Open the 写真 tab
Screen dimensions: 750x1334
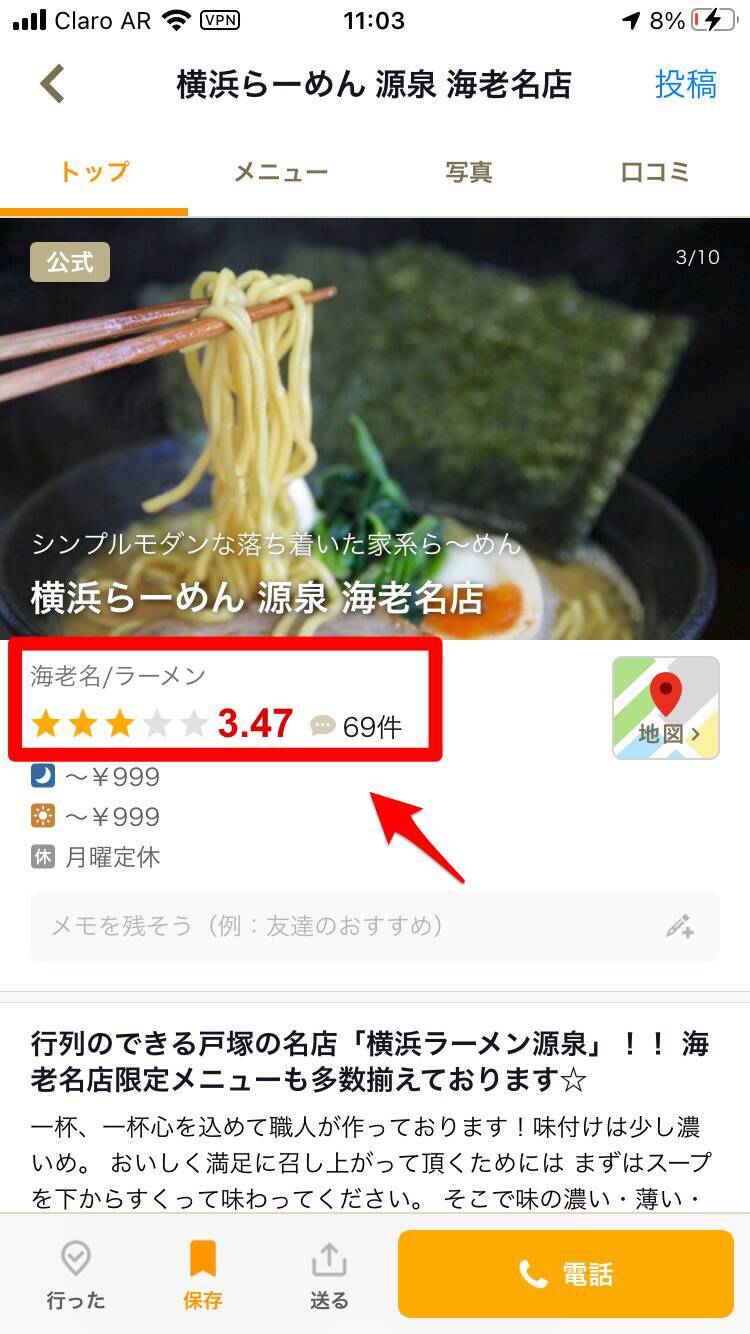click(469, 172)
